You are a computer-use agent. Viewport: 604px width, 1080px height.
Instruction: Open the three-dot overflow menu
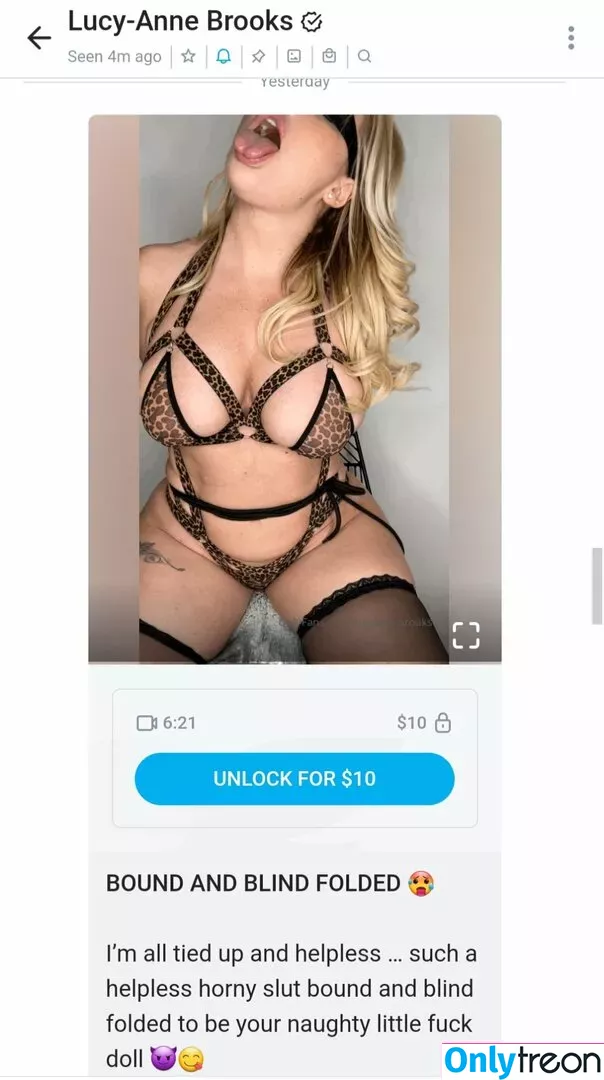571,38
